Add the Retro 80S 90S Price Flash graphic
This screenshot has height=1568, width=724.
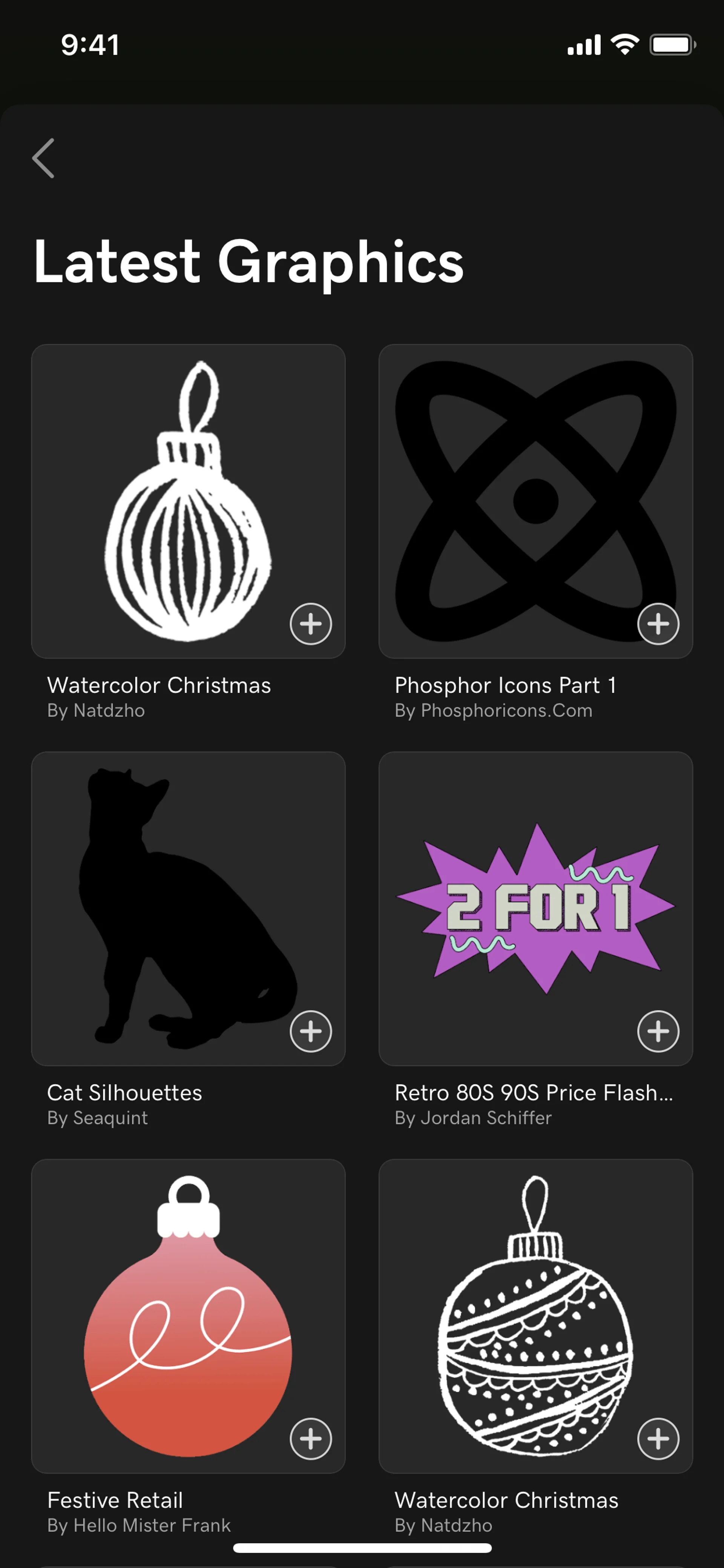click(658, 1031)
